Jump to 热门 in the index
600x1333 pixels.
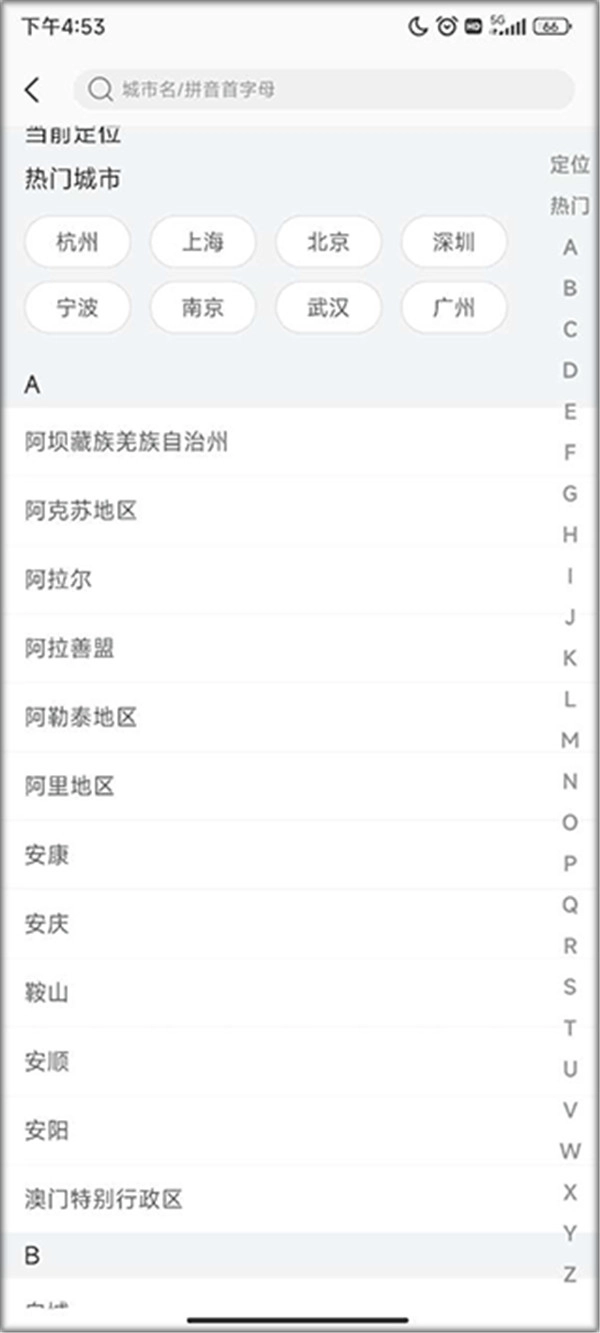pyautogui.click(x=569, y=206)
